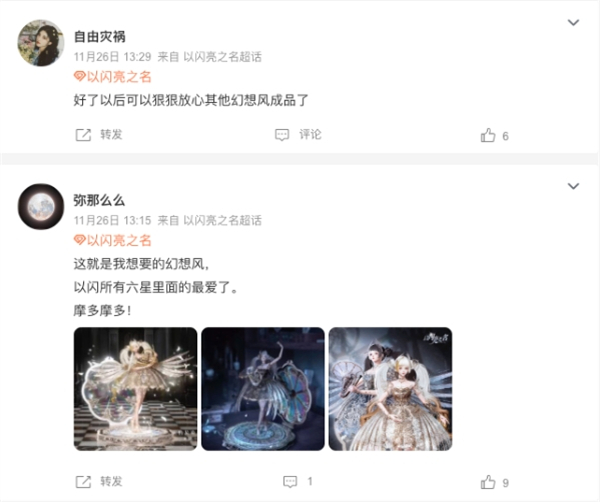Like 自由灾祸's post
The height and width of the screenshot is (502, 600).
pos(495,135)
